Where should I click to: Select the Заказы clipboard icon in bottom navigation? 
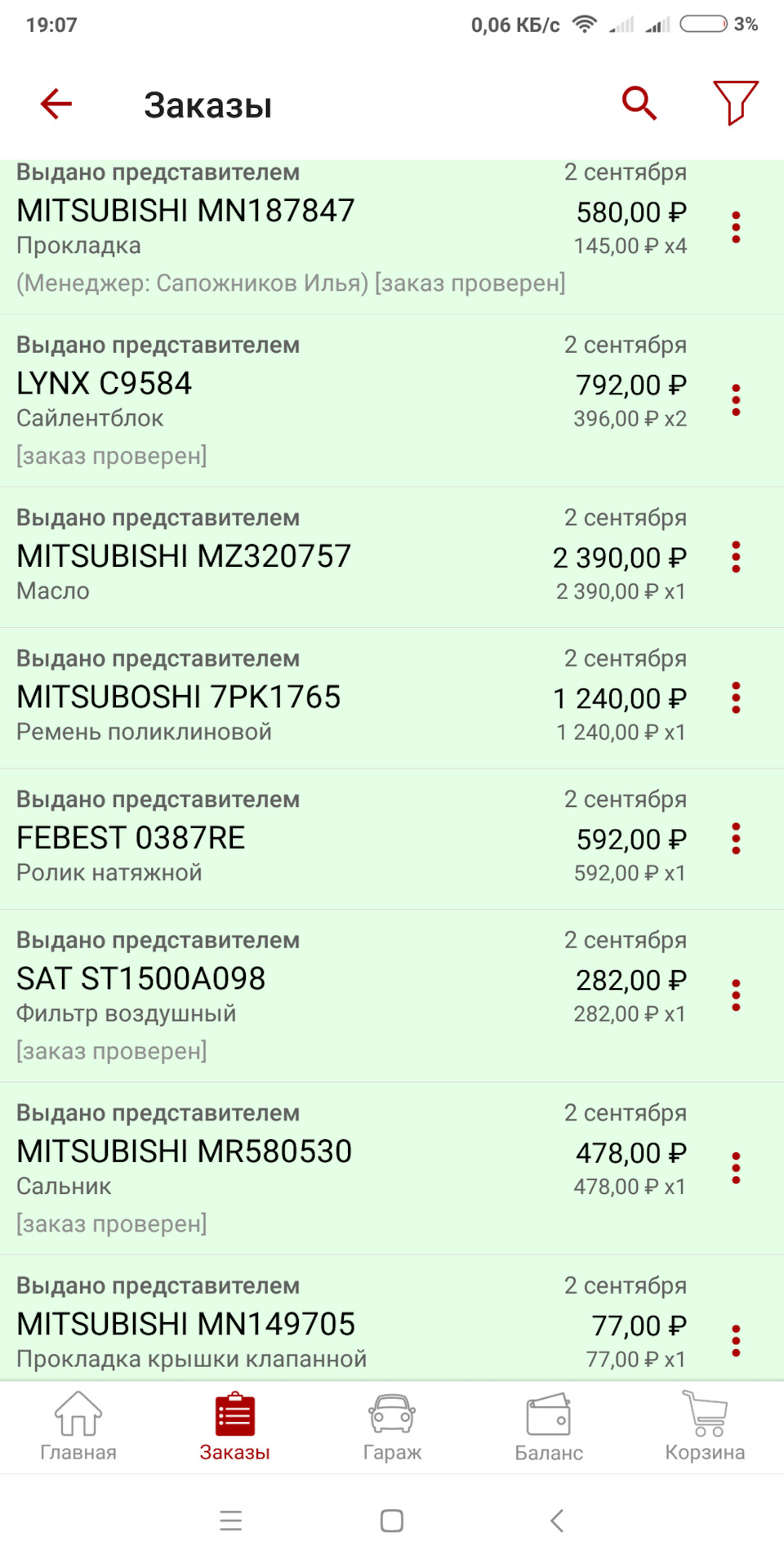click(234, 1423)
